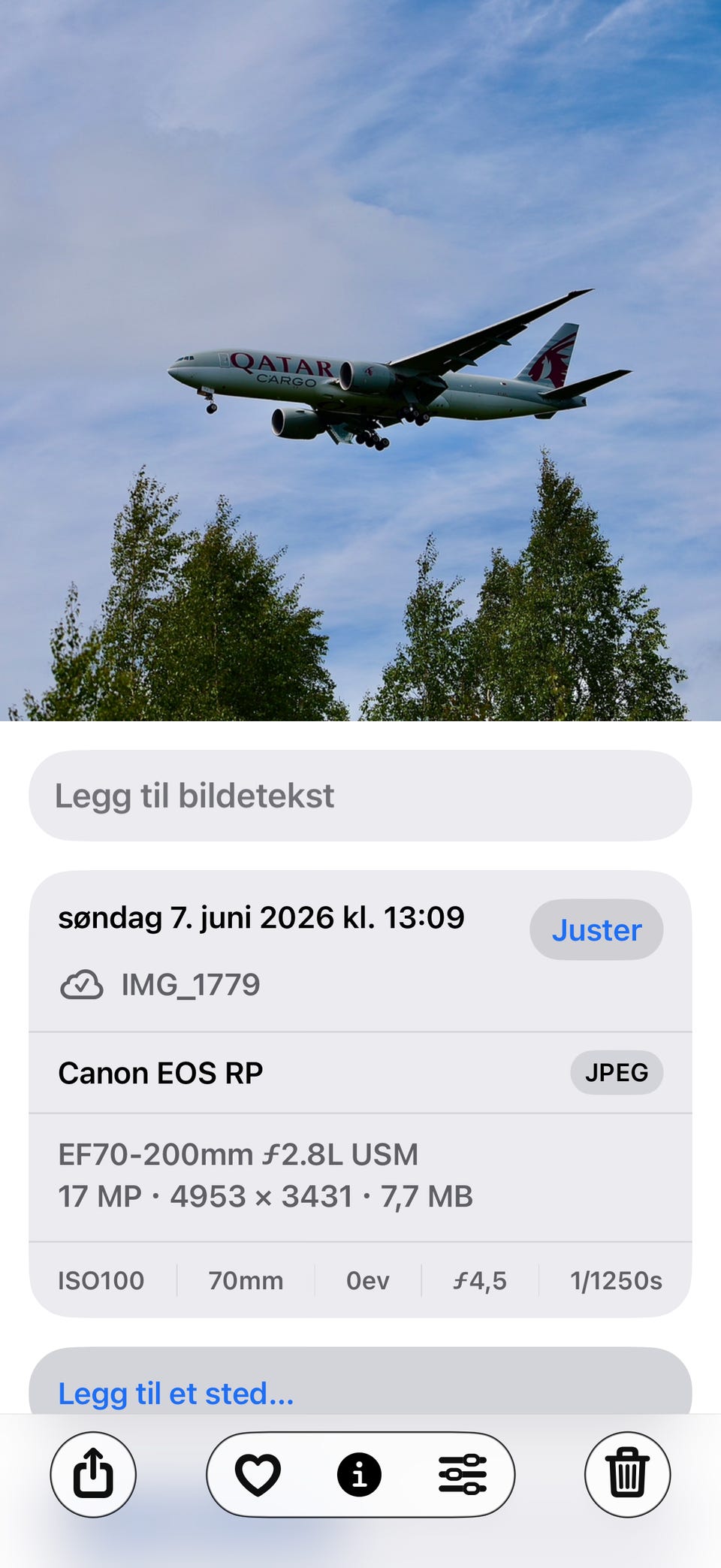Tap the Qatar Cargo airplane photo

[360, 361]
